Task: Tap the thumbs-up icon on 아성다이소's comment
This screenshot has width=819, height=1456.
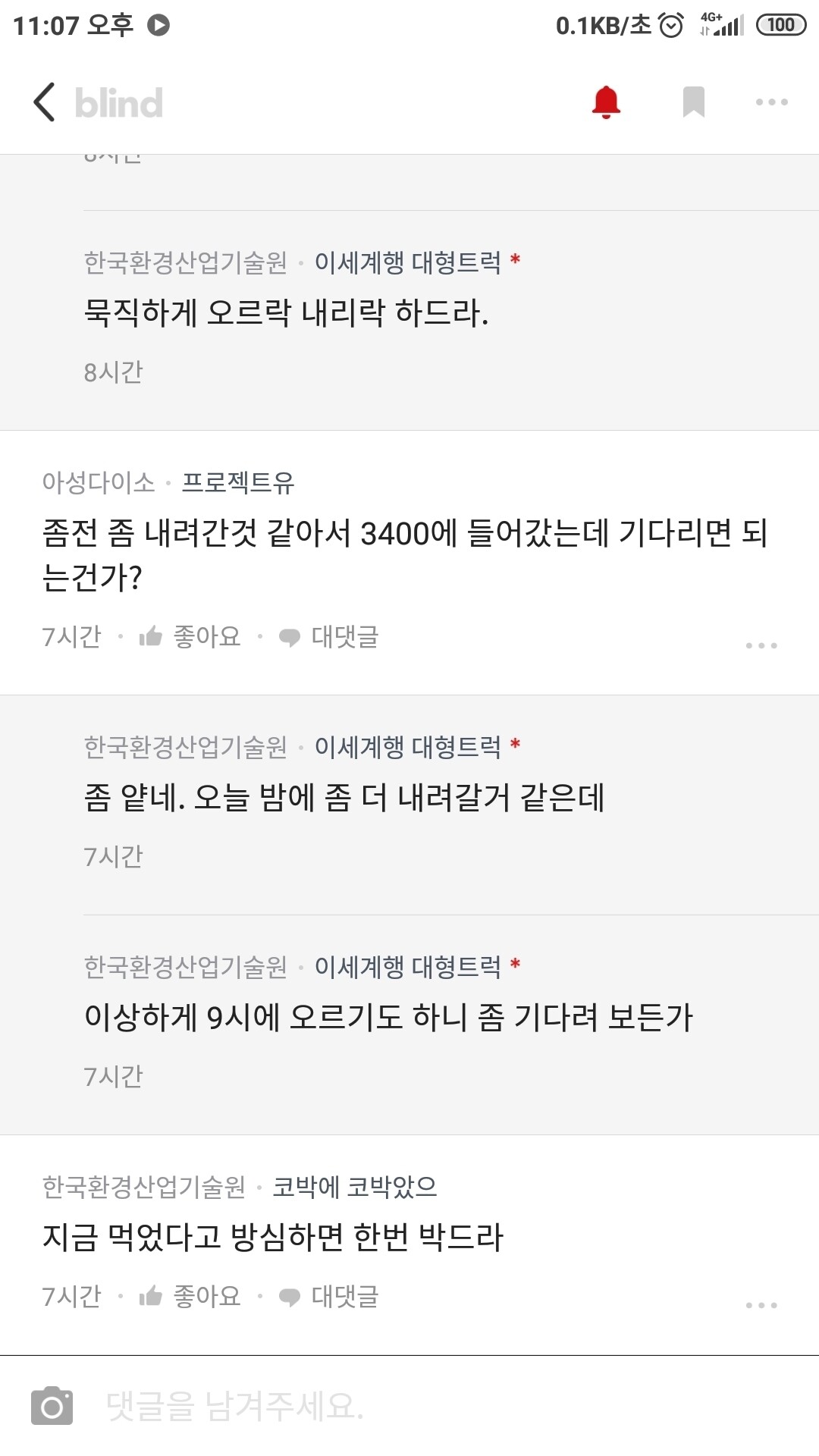Action: coord(153,636)
